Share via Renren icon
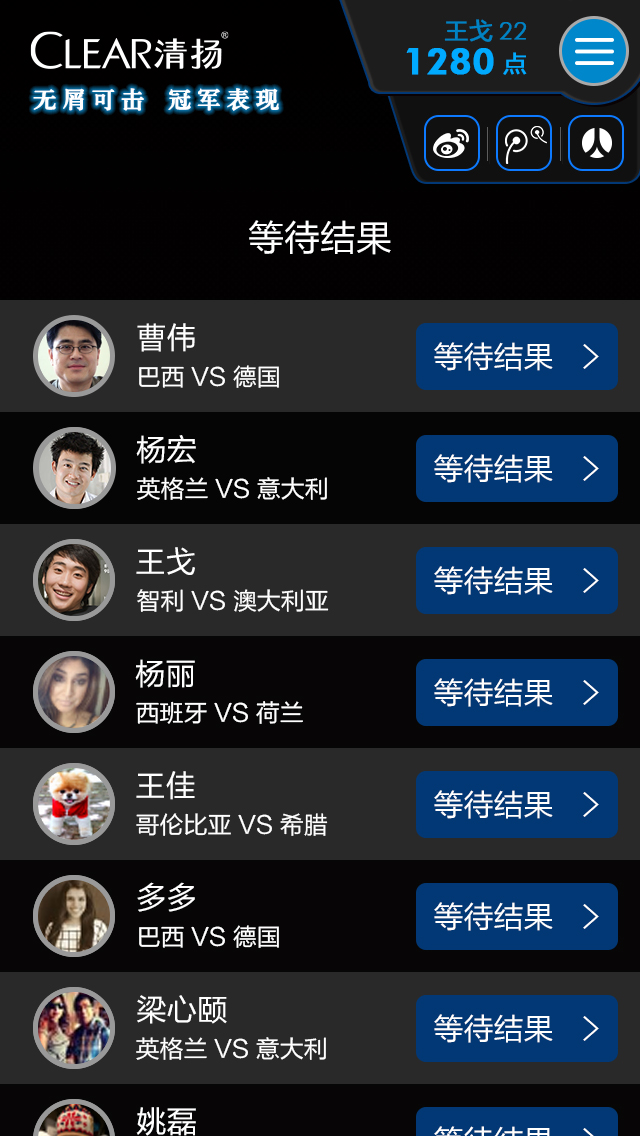The image size is (640, 1136). point(596,143)
